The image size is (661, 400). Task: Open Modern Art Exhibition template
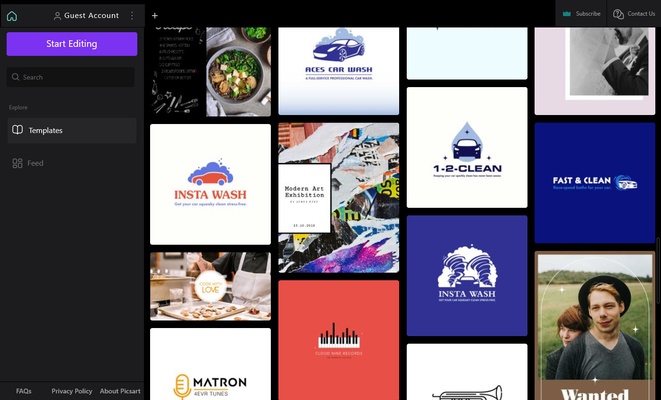point(338,198)
